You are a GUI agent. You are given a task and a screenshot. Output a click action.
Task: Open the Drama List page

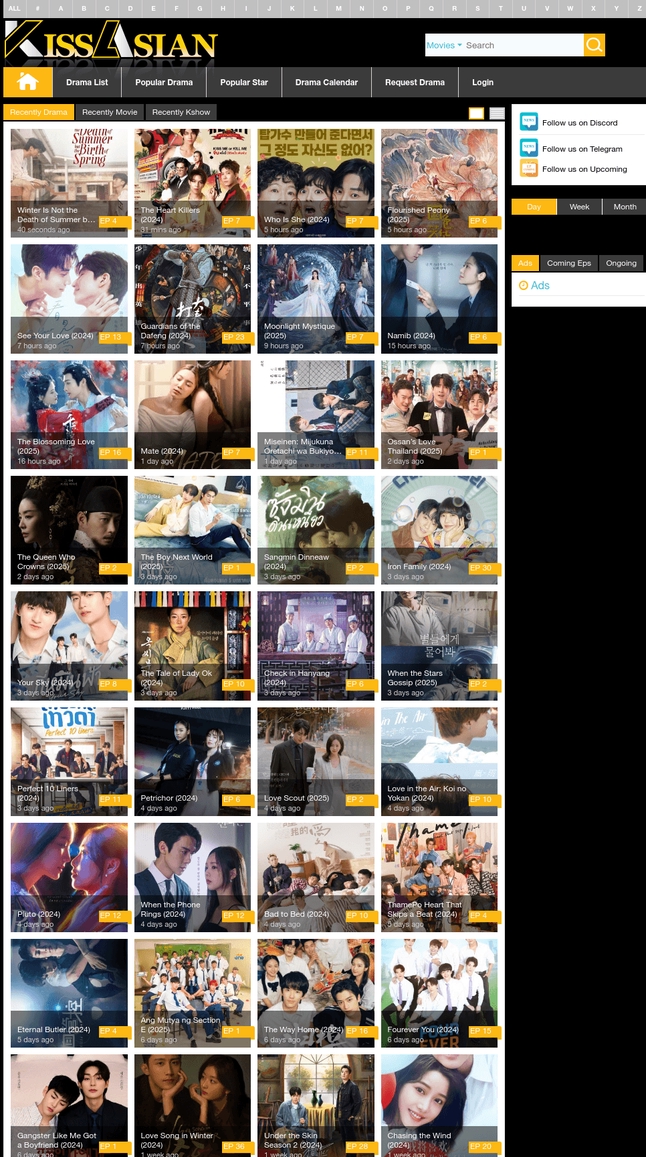[87, 82]
